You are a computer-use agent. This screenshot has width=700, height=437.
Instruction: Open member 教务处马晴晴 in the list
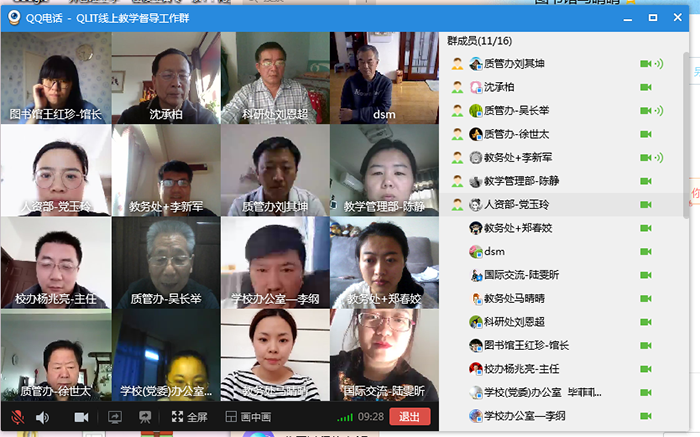pos(514,298)
